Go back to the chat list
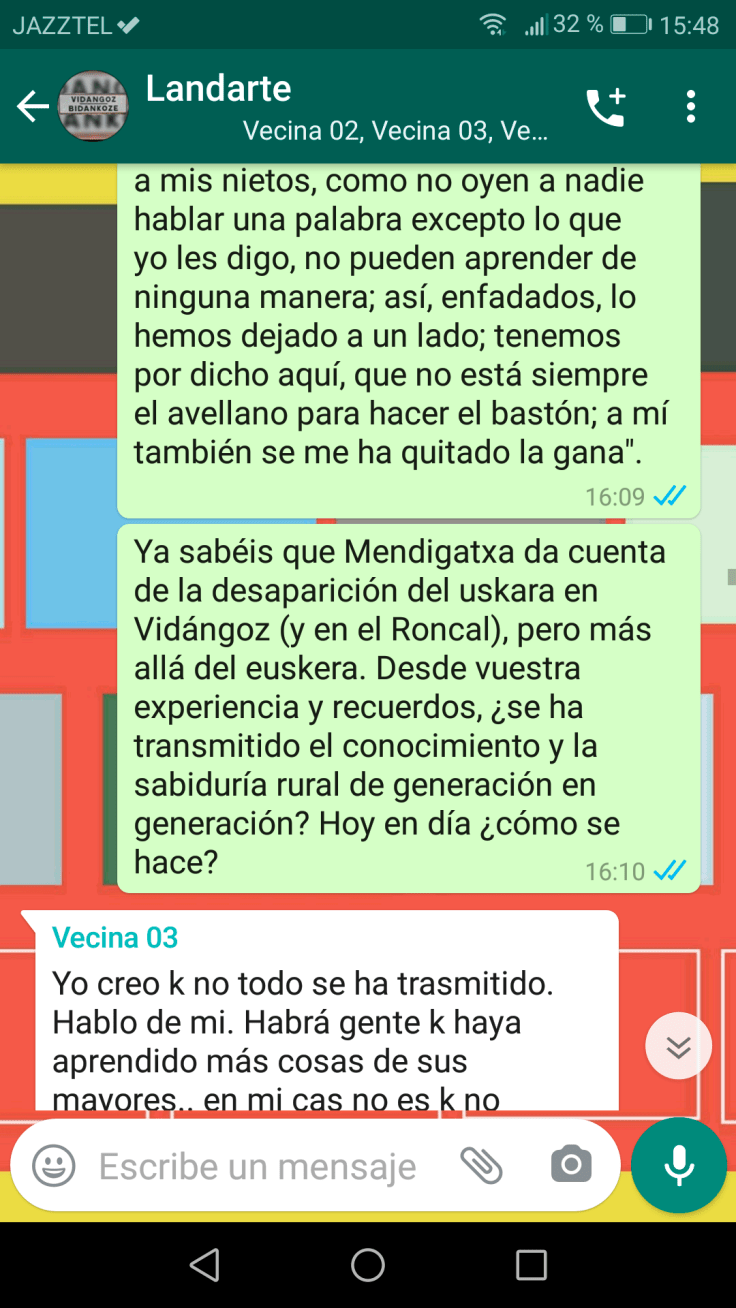 pos(32,107)
